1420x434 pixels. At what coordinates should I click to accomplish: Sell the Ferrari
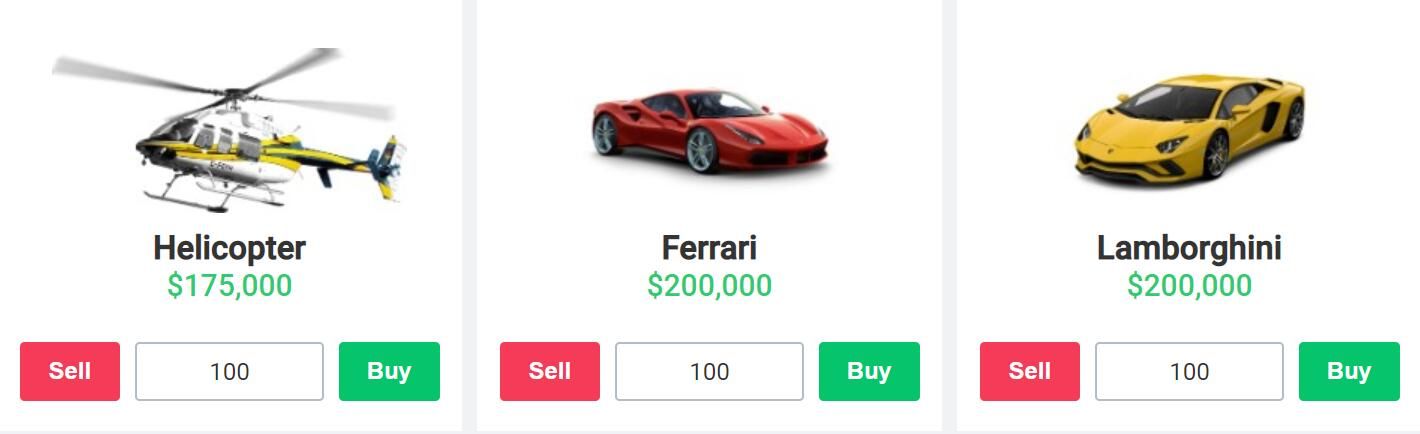click(x=550, y=371)
